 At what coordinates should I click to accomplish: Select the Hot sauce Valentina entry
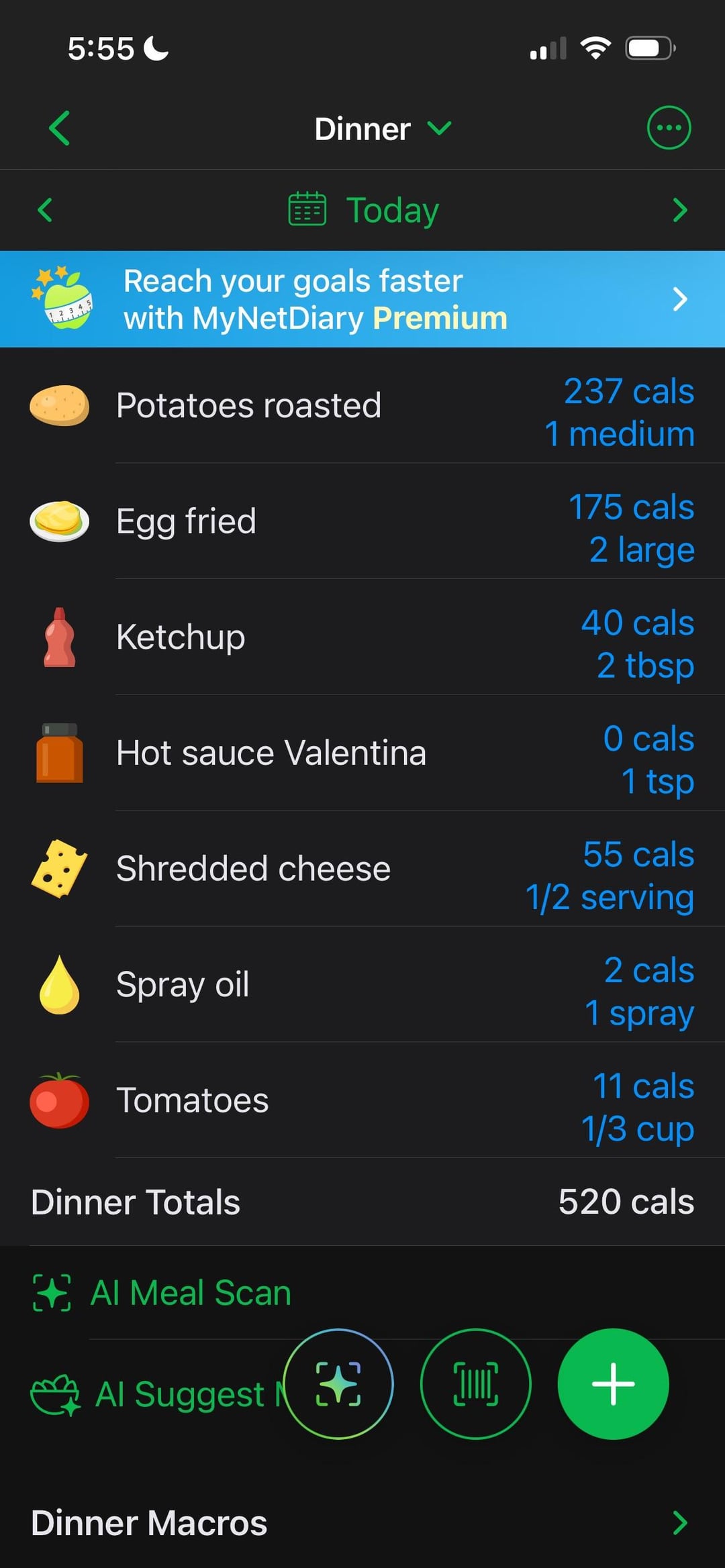point(362,753)
